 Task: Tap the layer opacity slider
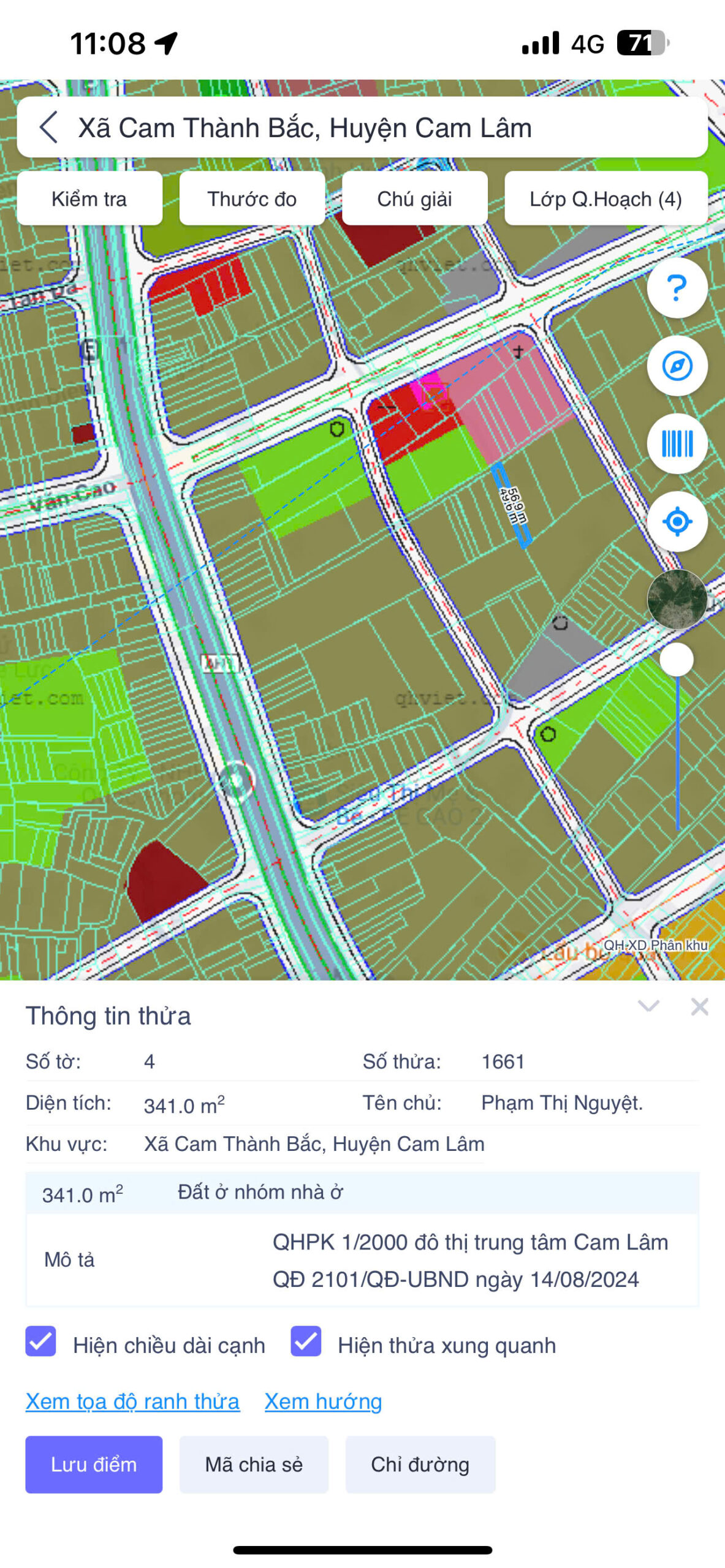tap(677, 660)
